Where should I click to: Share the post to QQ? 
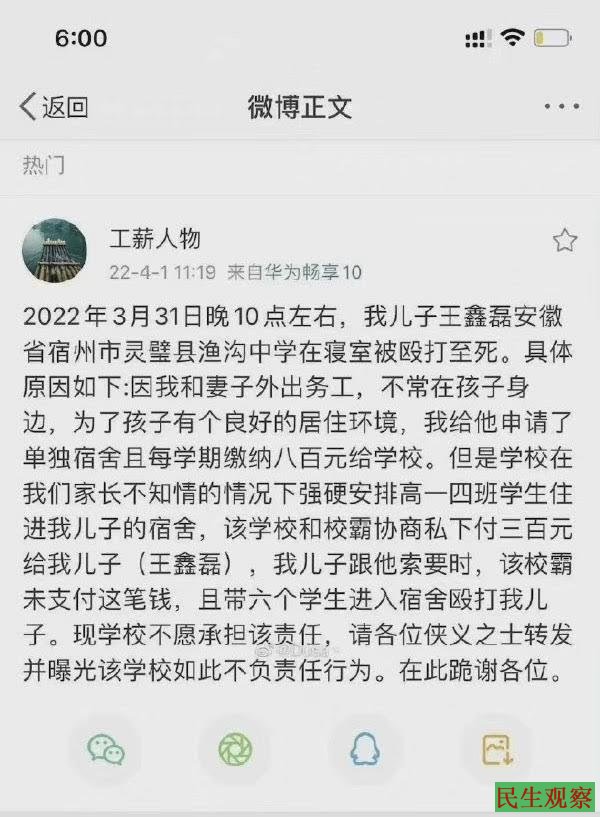(365, 749)
